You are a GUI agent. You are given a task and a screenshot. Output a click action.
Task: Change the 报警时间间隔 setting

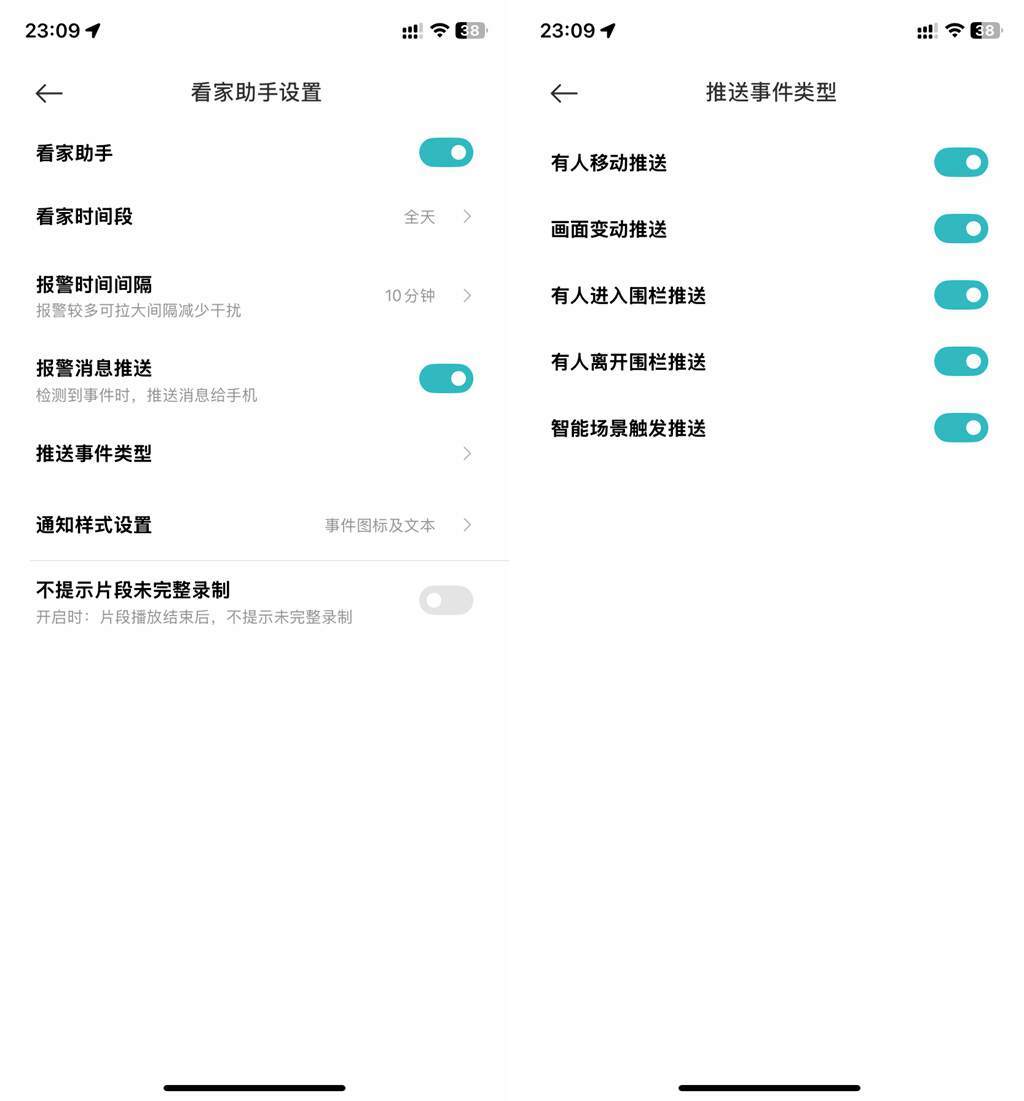point(254,296)
